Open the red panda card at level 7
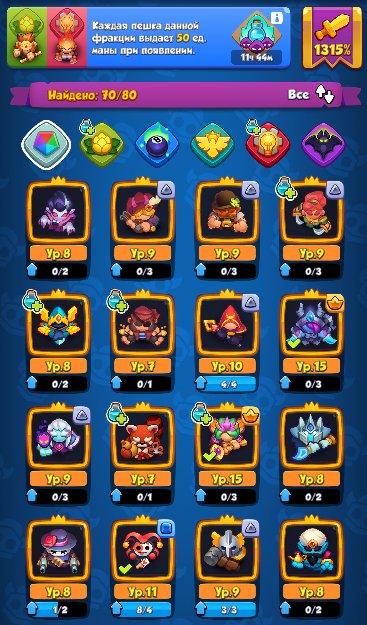 143,454
